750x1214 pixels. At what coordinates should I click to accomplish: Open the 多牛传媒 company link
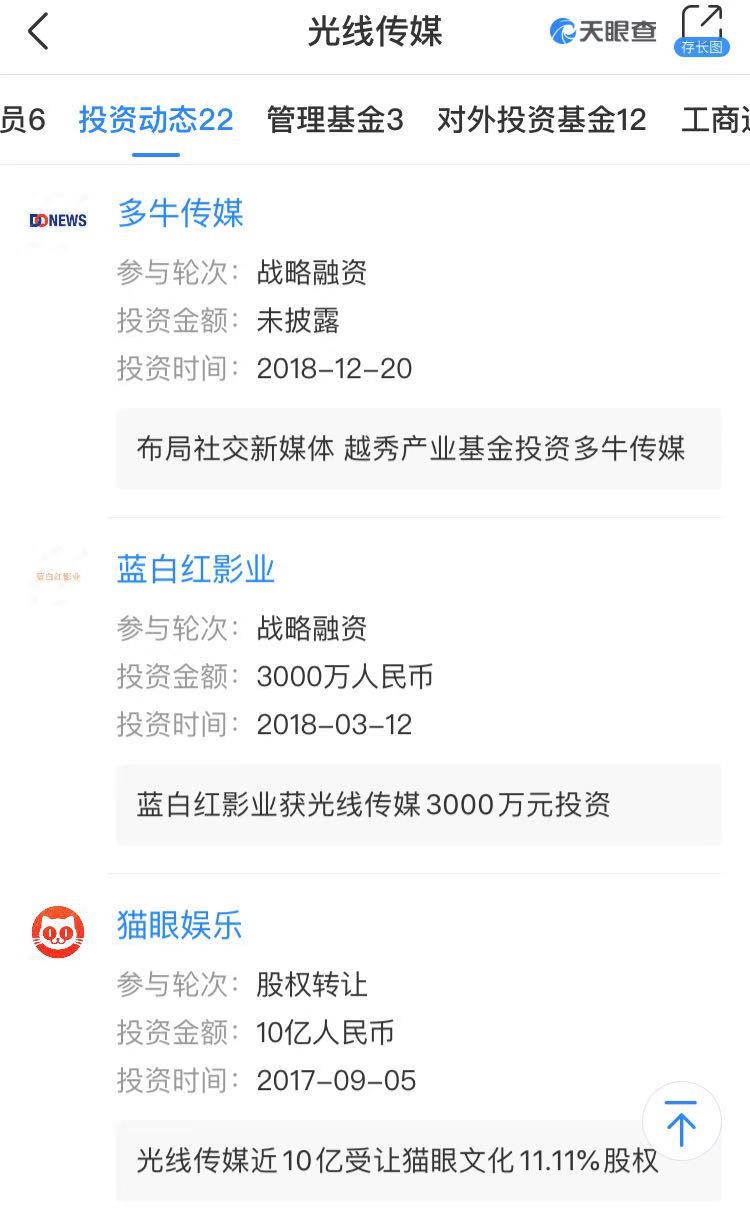click(181, 214)
